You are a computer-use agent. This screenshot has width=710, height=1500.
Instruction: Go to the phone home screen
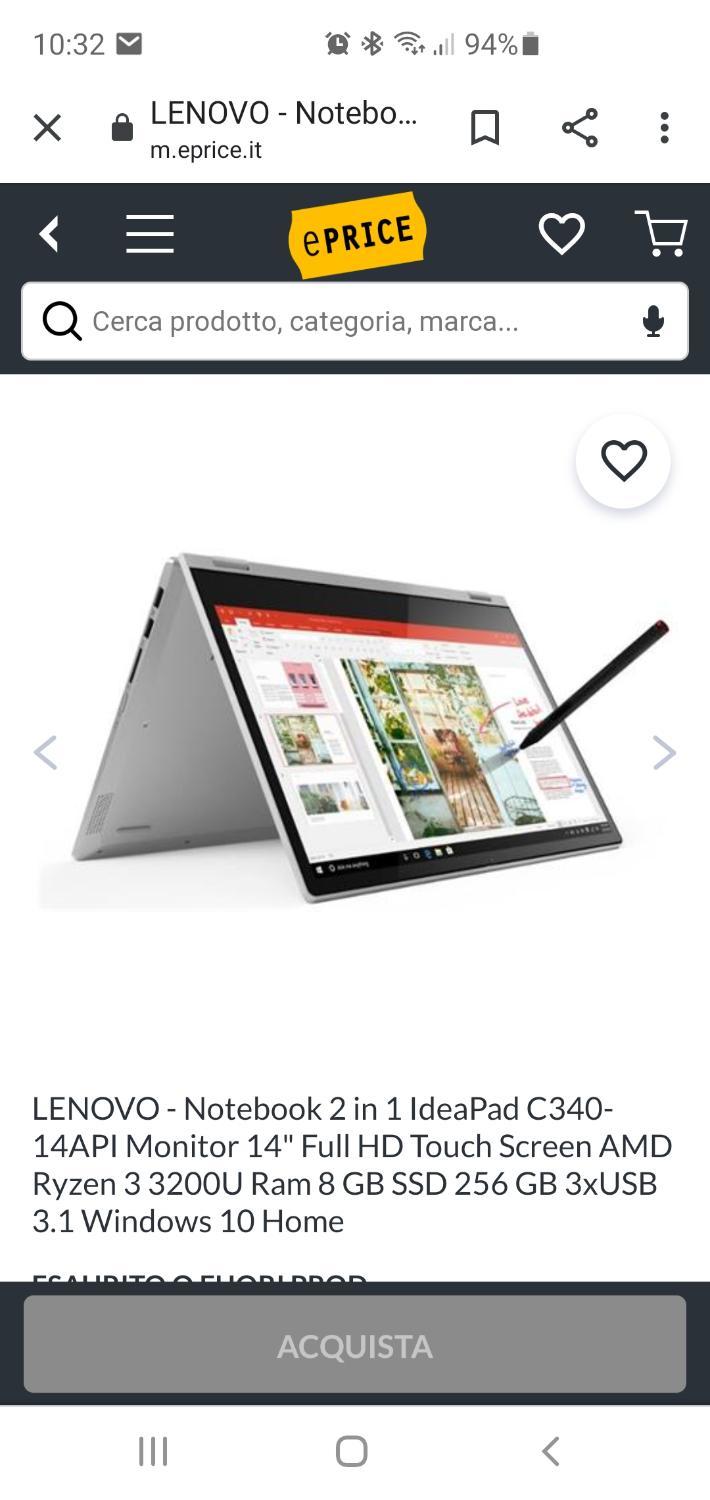click(351, 1451)
